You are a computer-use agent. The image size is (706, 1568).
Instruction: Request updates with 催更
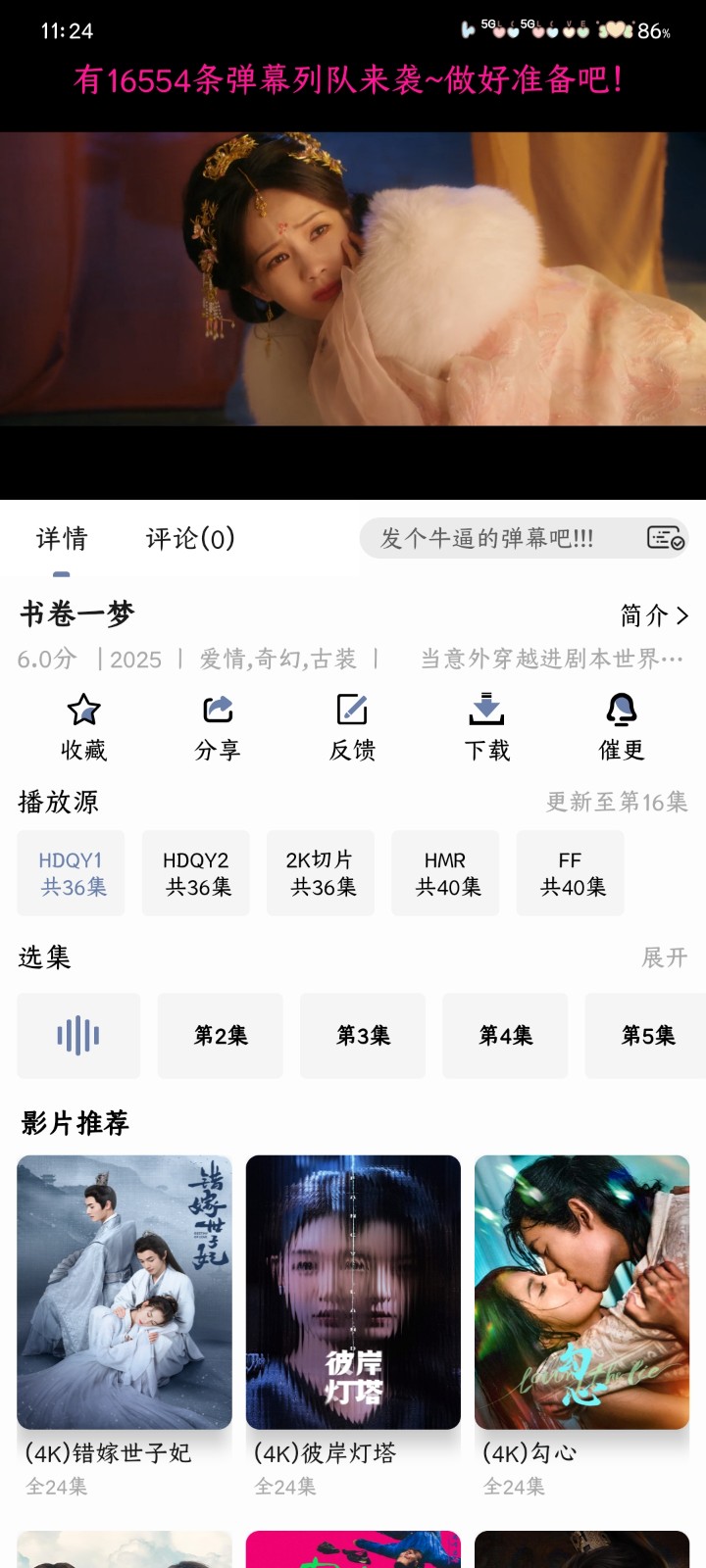click(622, 726)
